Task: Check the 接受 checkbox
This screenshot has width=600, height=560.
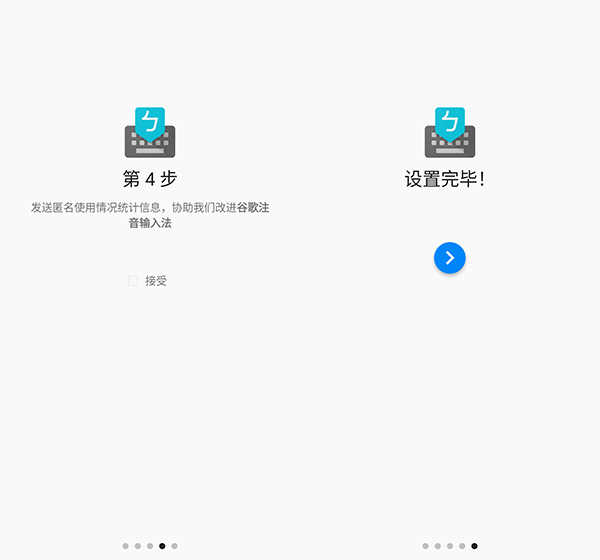Action: [133, 281]
